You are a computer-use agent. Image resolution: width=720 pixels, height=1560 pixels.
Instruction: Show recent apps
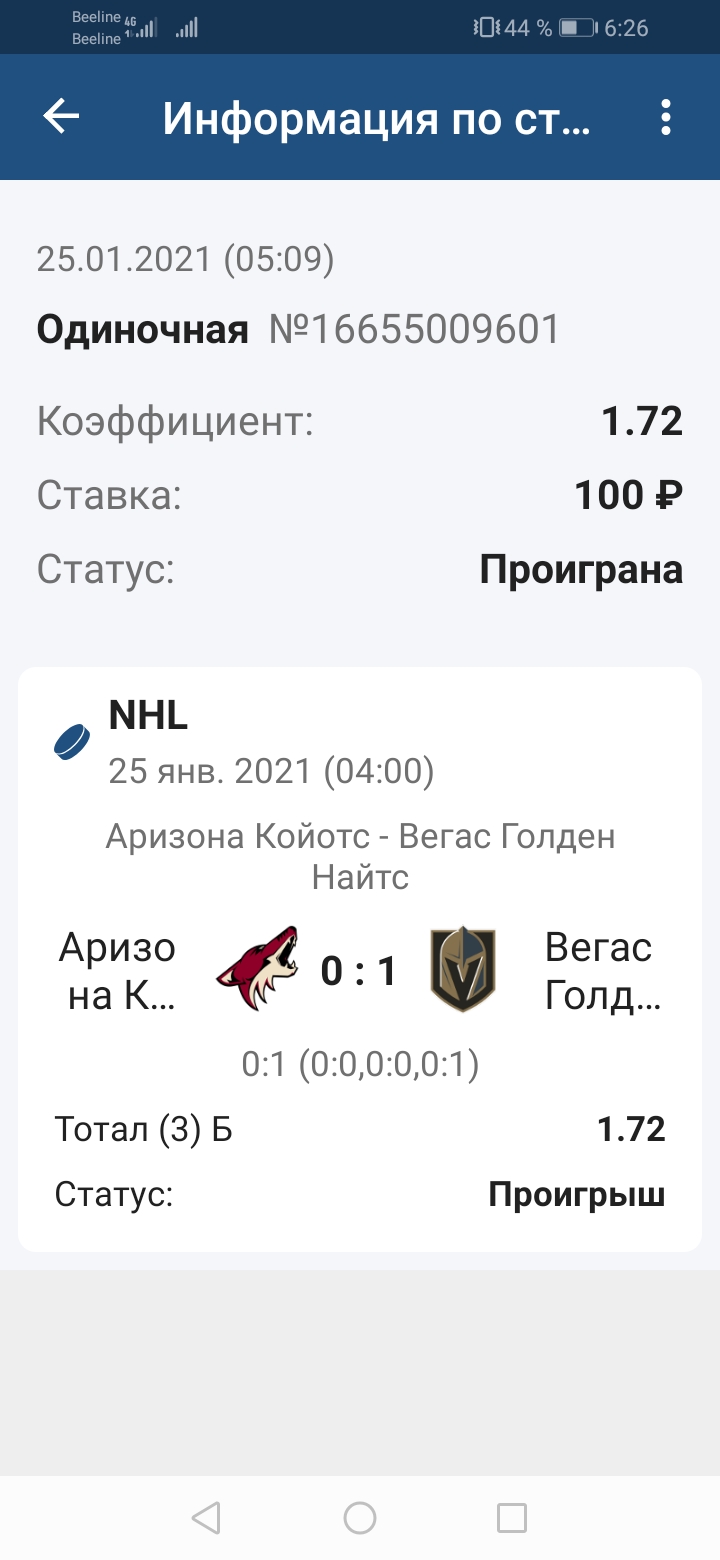point(512,1518)
